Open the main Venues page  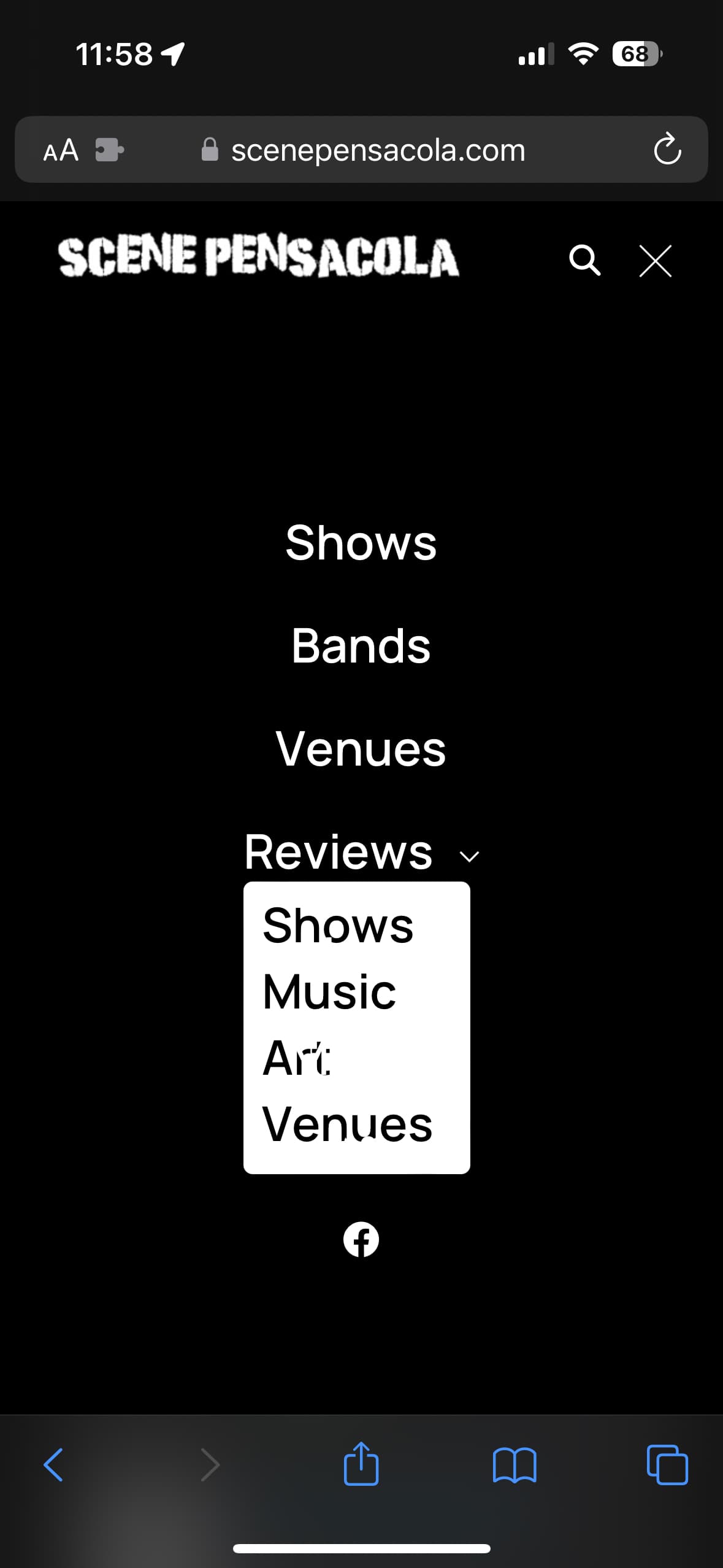(361, 749)
